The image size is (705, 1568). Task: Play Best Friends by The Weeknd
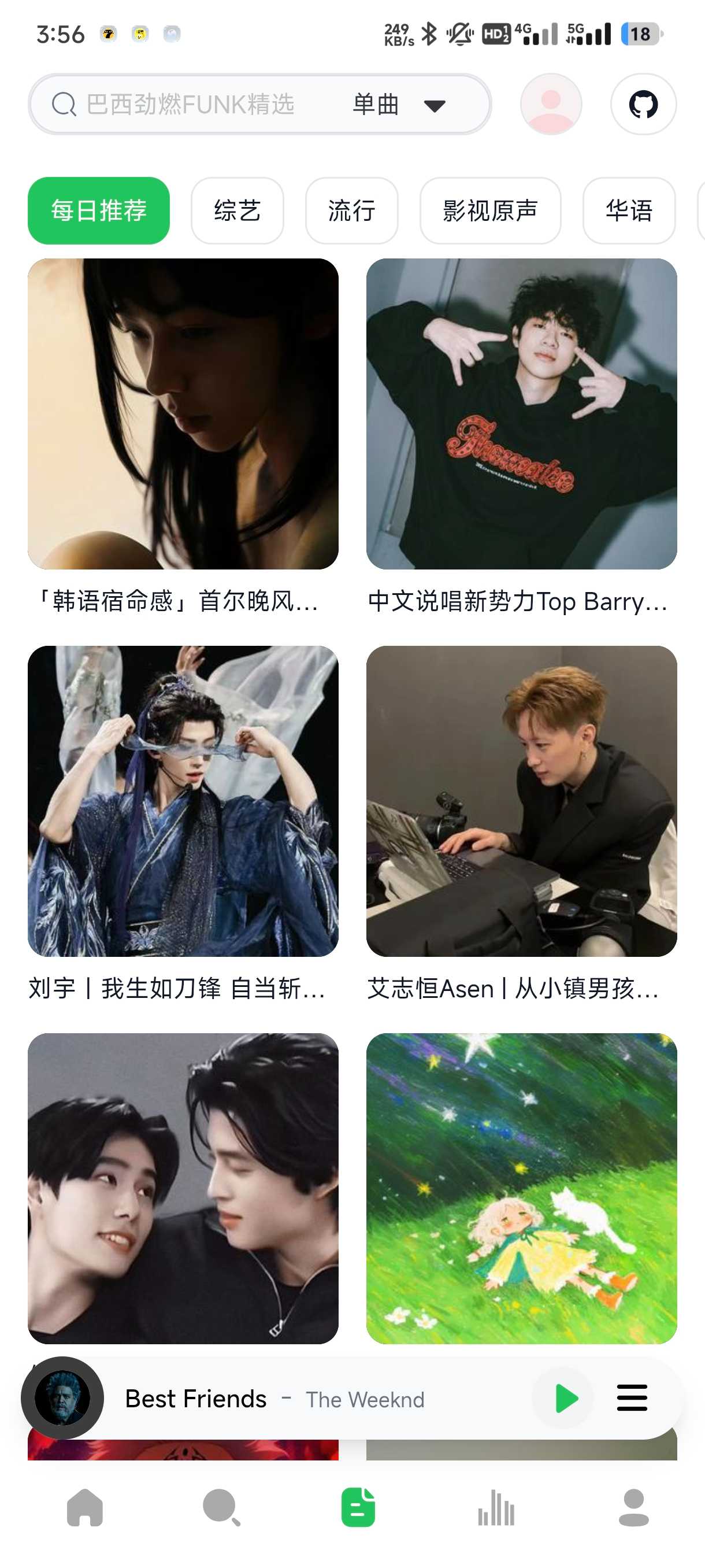[566, 1398]
